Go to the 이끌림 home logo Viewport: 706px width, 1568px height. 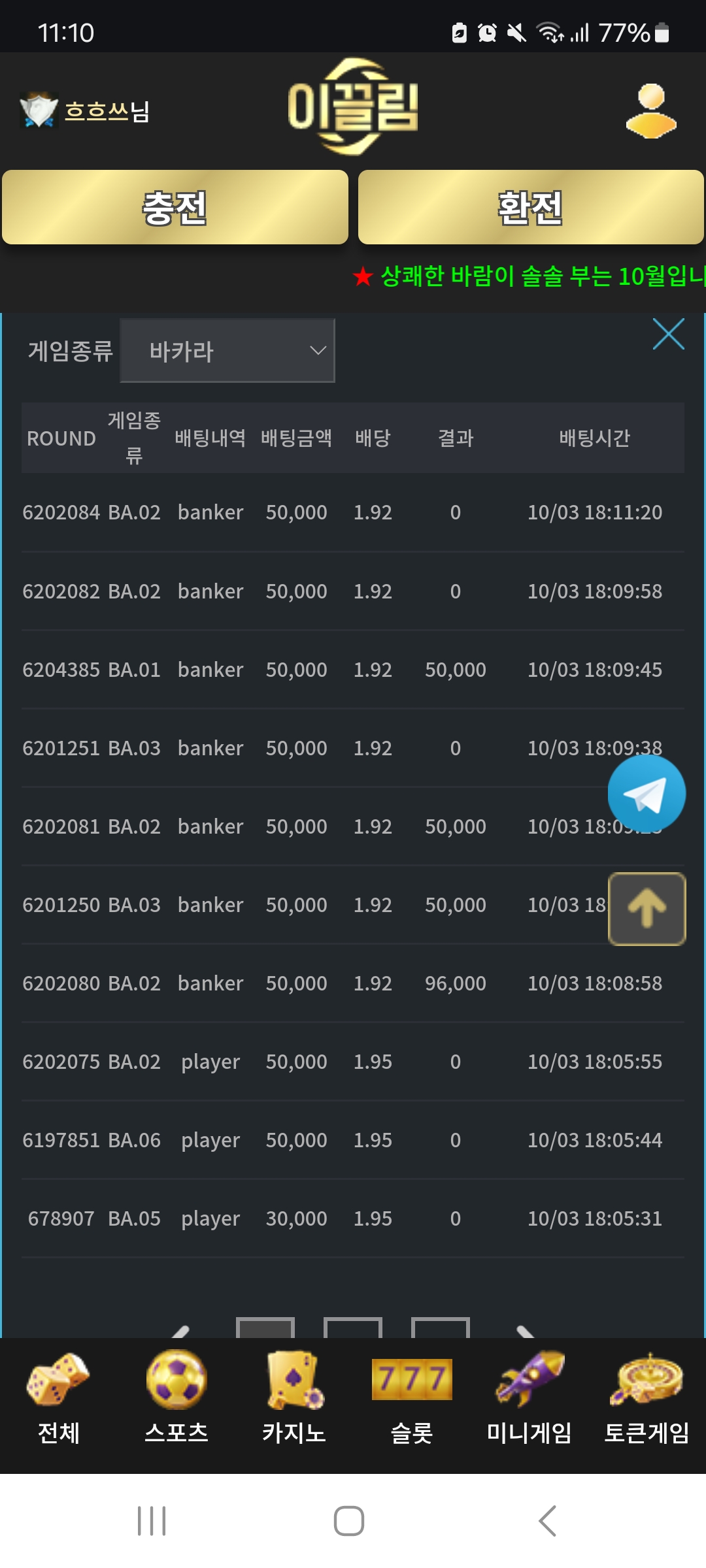click(353, 107)
